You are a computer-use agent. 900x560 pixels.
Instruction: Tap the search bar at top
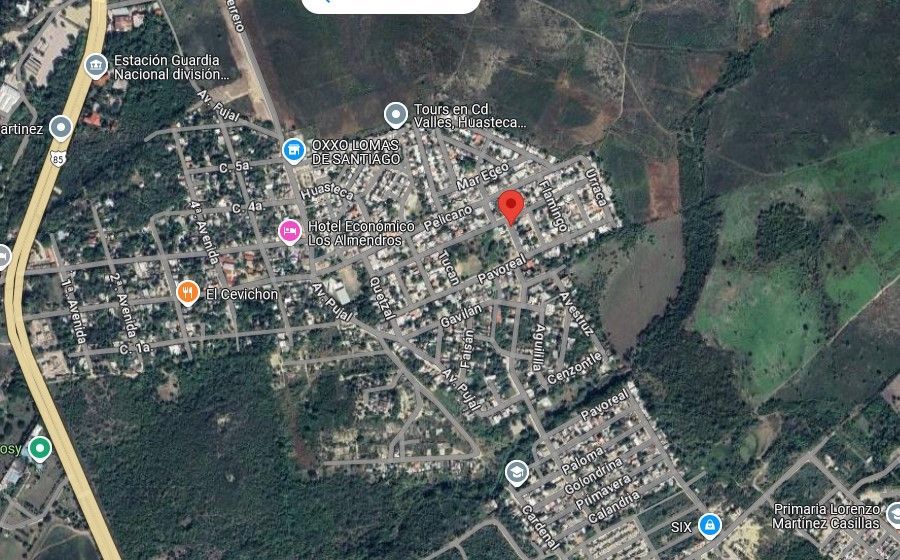(391, 6)
